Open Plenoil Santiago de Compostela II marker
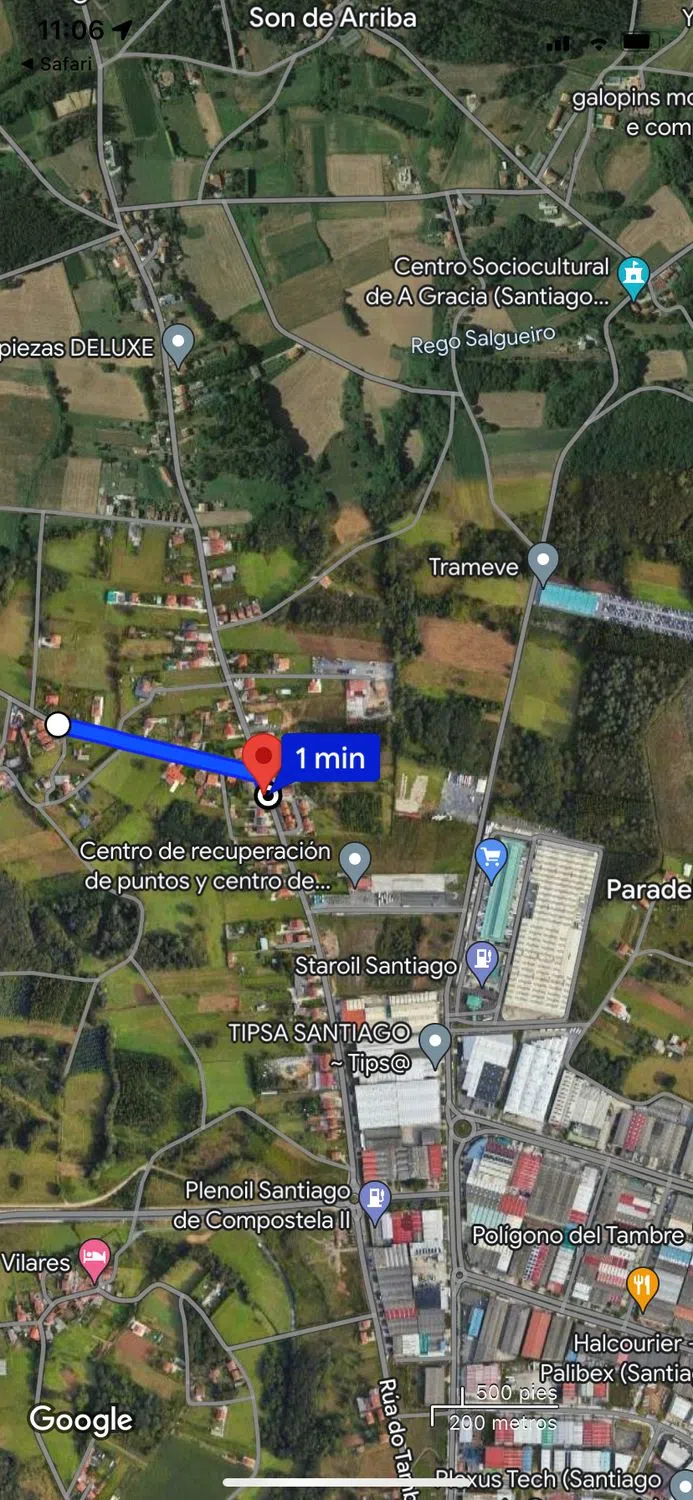Screen dimensions: 693x1500 pos(375,1200)
